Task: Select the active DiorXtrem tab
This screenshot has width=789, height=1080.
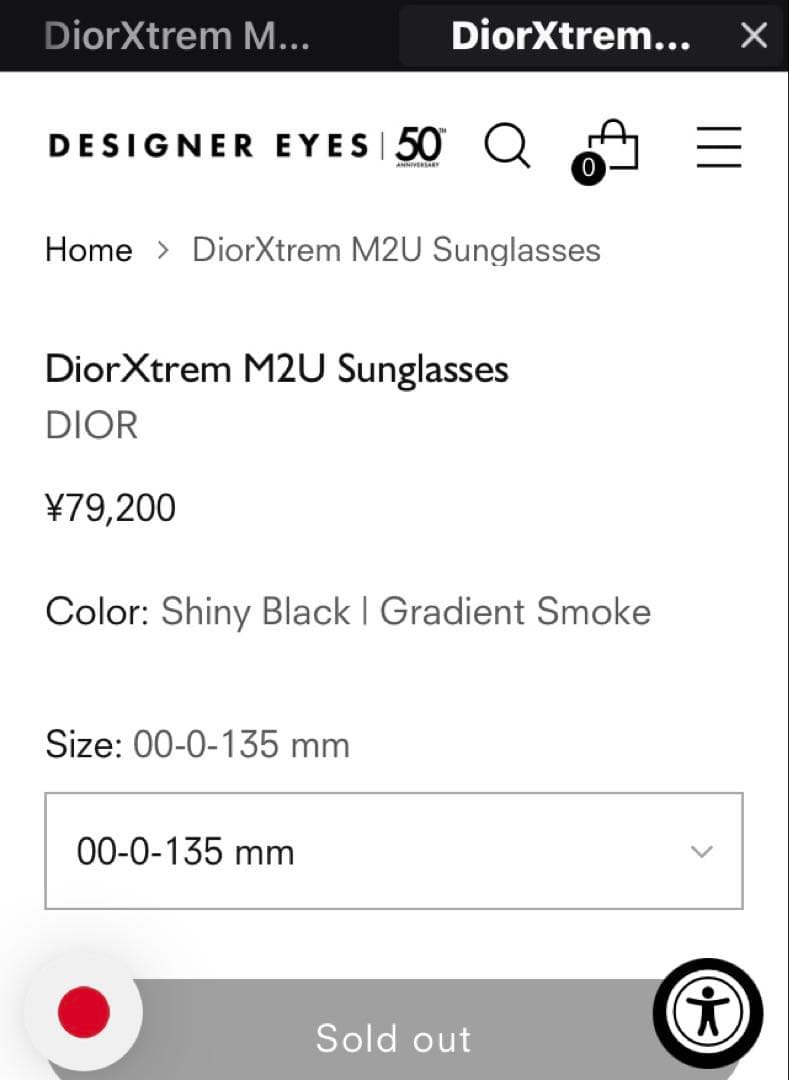Action: click(x=570, y=36)
